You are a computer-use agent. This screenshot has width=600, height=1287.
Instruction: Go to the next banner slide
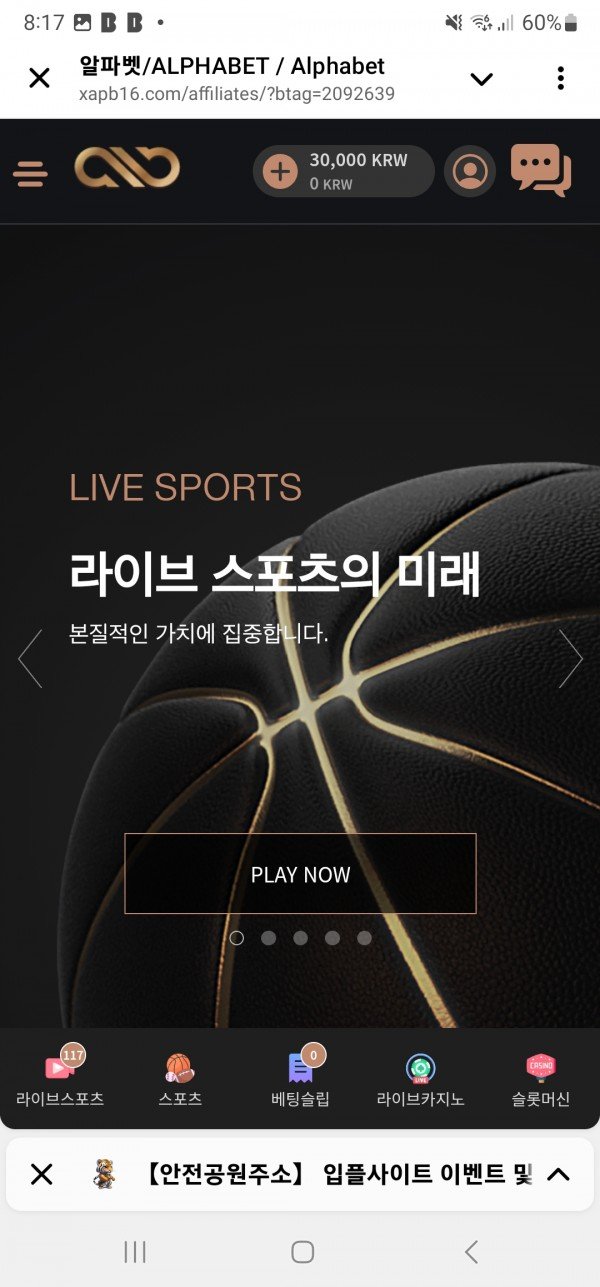point(570,658)
